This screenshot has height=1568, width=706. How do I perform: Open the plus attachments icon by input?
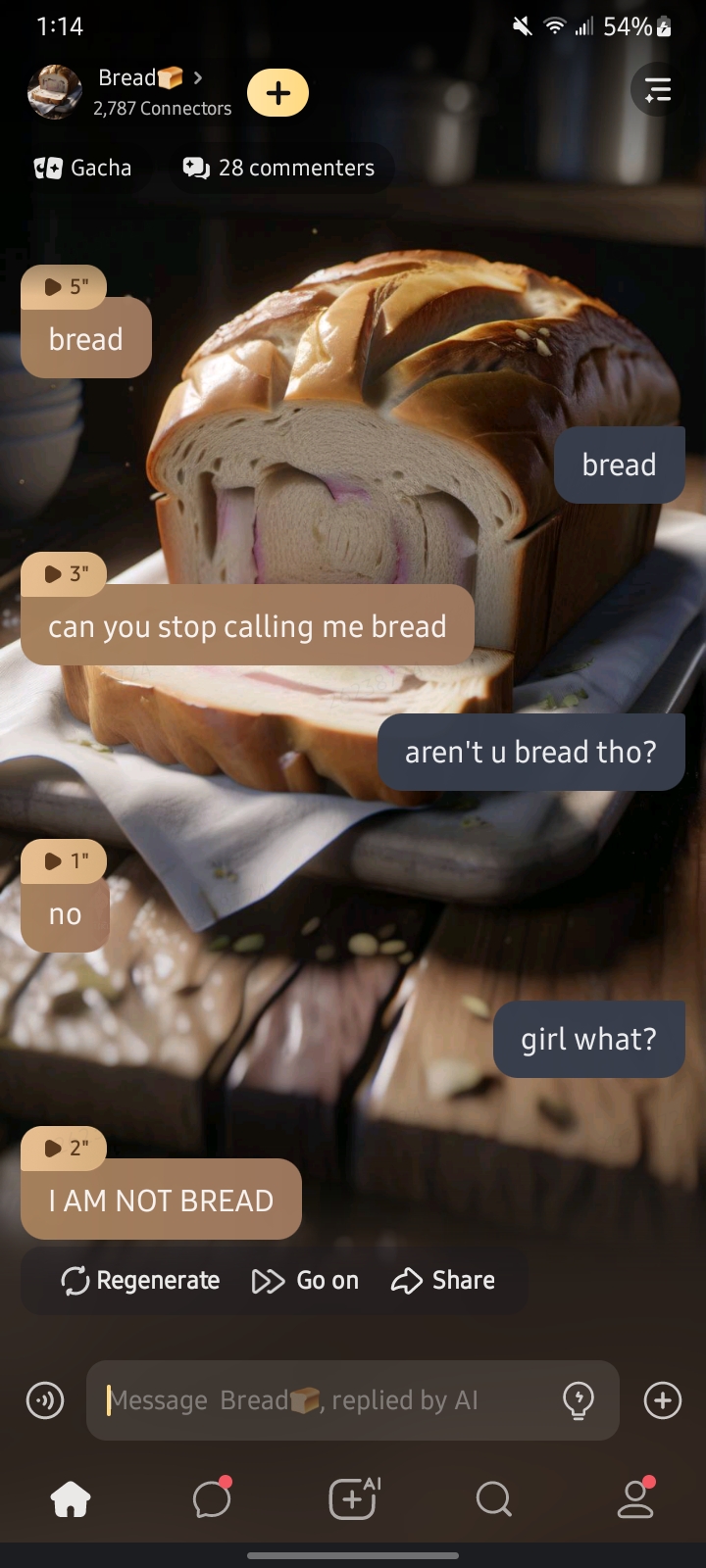click(663, 1400)
